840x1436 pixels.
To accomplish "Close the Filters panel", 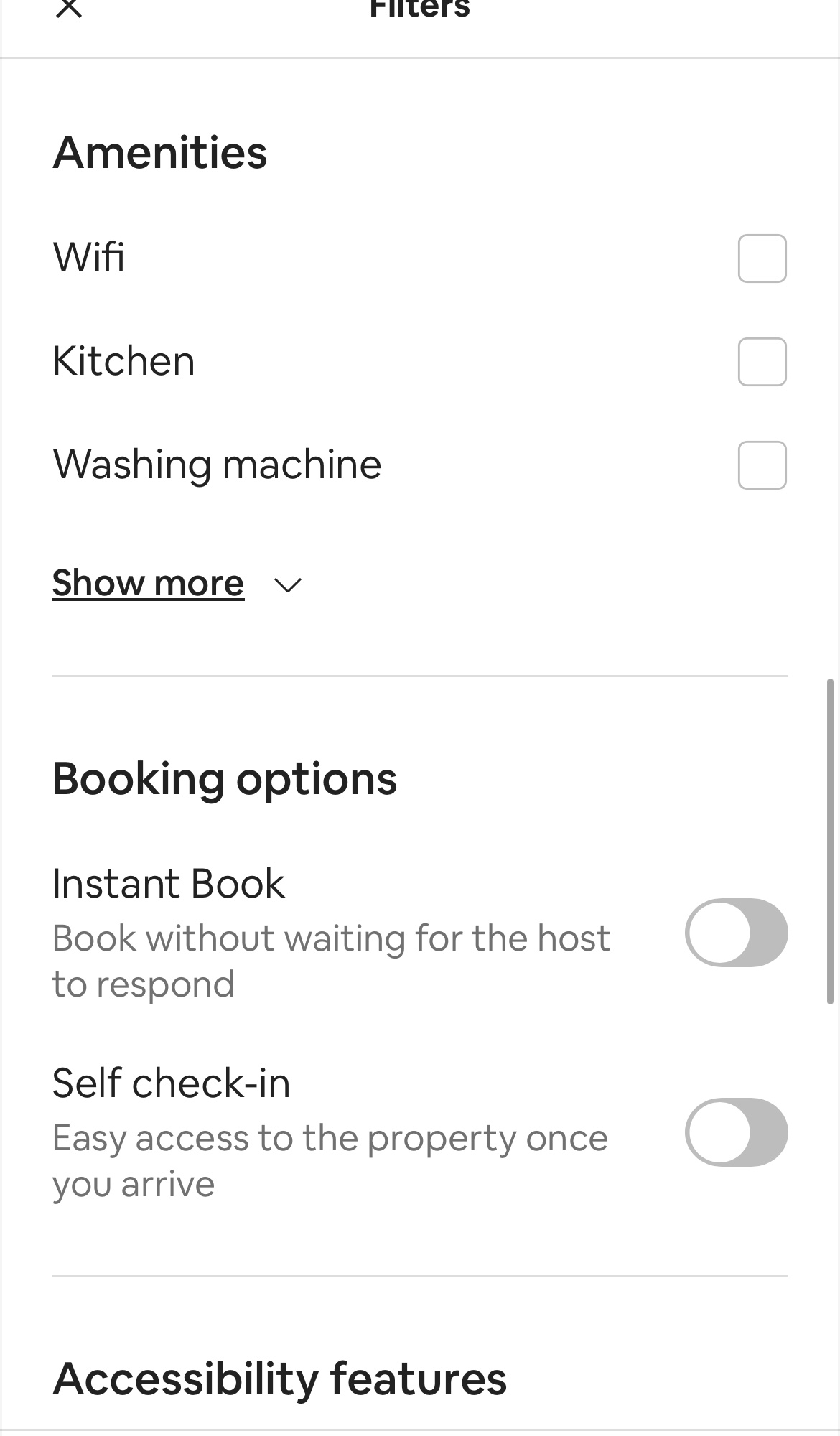I will coord(69,9).
